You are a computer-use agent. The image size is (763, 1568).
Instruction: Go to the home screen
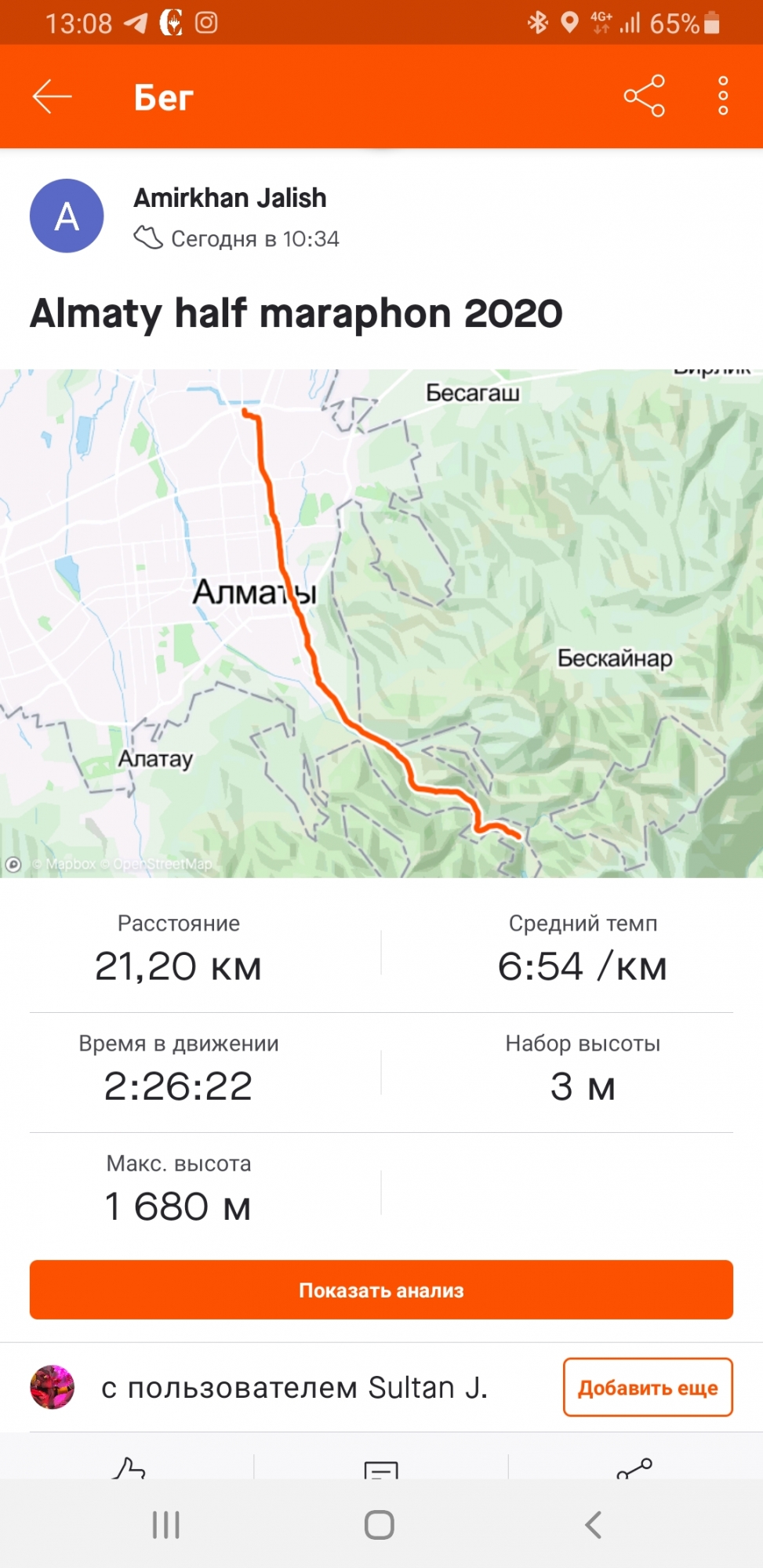coord(380,1525)
